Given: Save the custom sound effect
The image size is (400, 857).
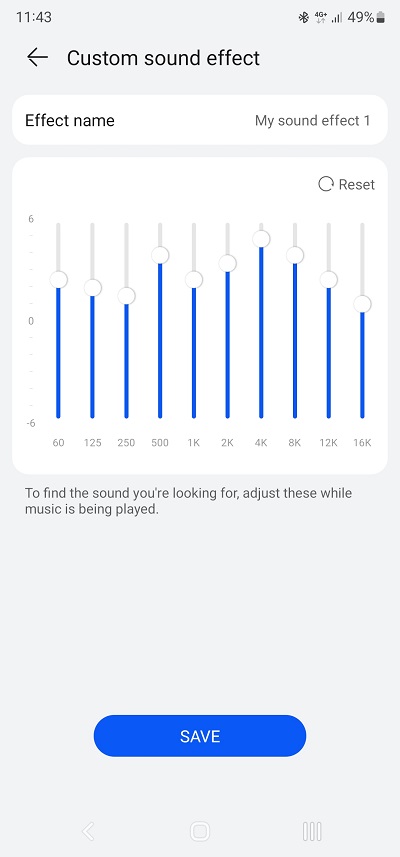Looking at the screenshot, I should tap(200, 736).
